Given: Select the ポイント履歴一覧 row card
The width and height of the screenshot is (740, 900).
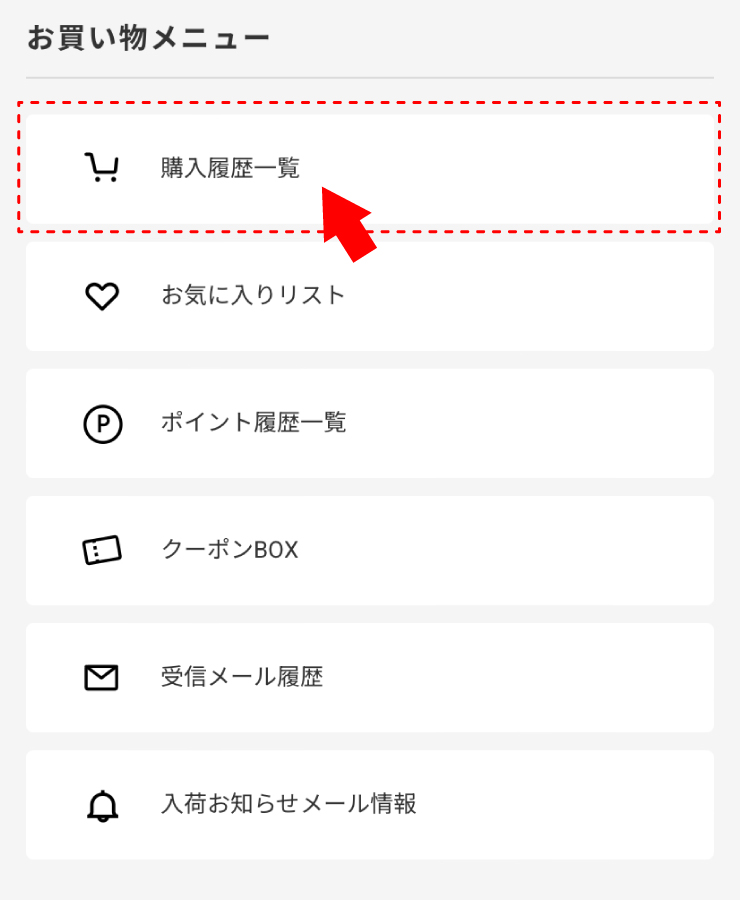Looking at the screenshot, I should pyautogui.click(x=370, y=422).
